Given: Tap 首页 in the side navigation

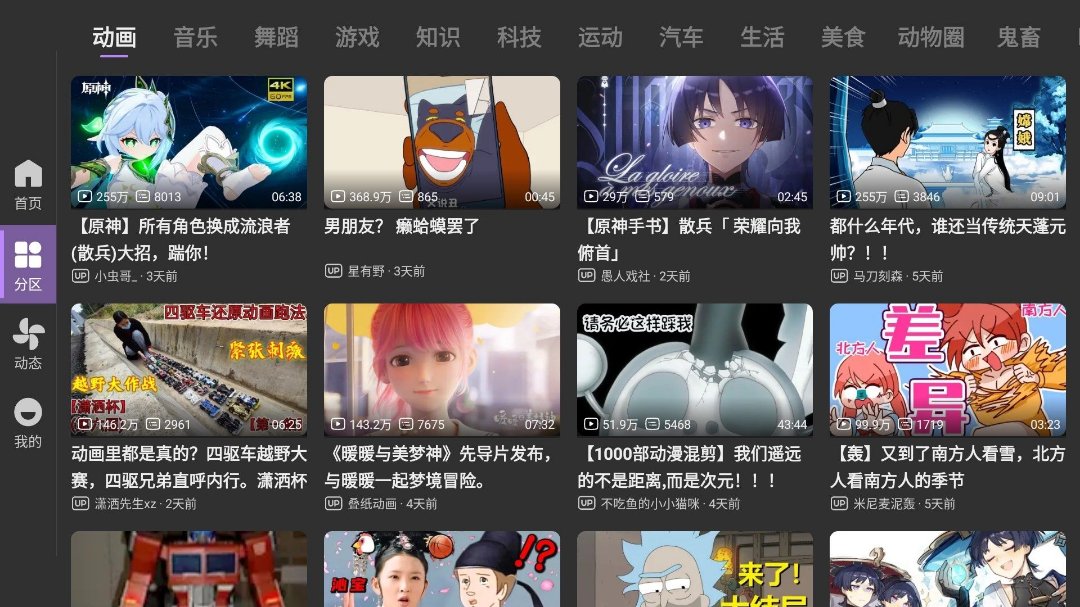Looking at the screenshot, I should point(28,185).
